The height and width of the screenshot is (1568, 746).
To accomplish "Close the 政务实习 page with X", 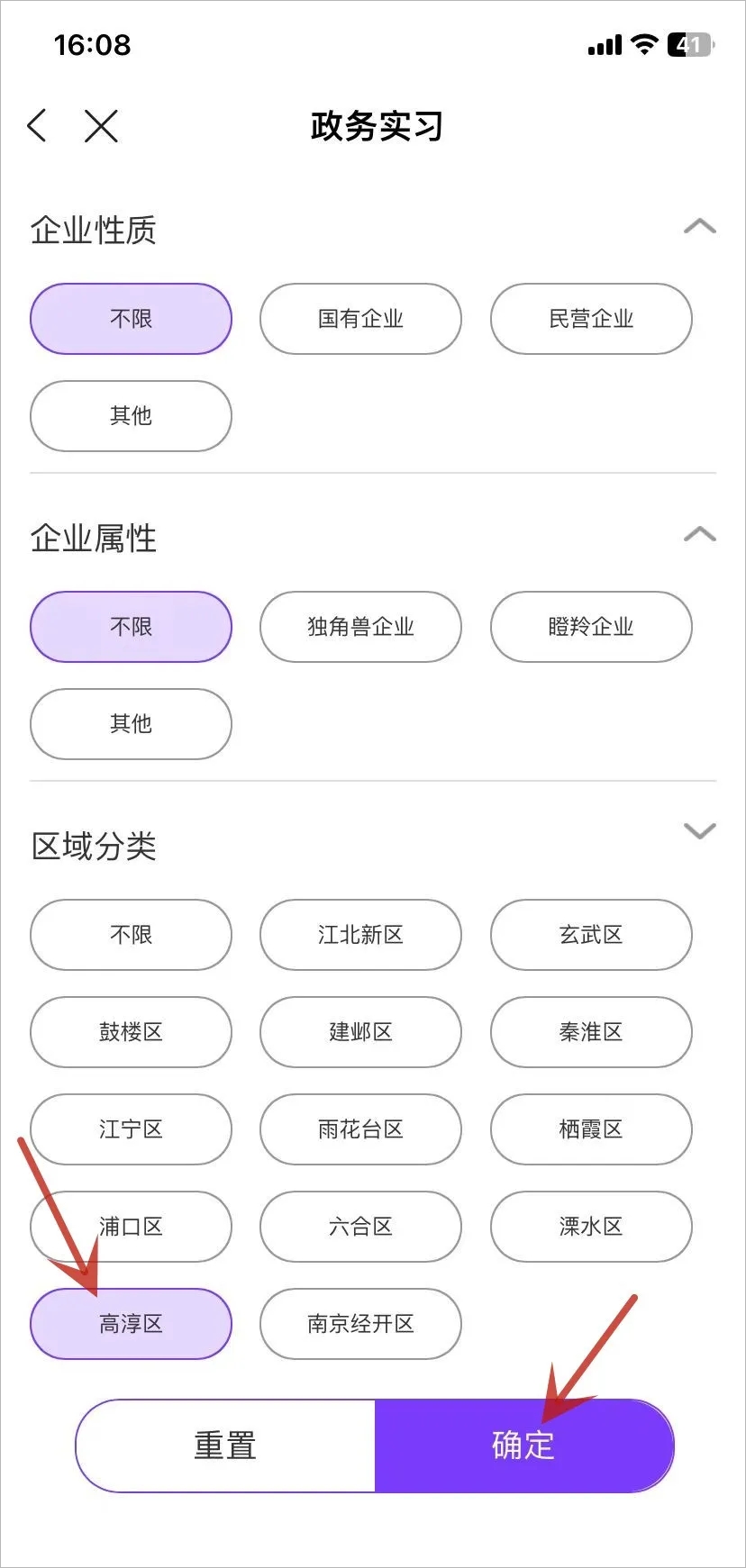I will point(101,126).
